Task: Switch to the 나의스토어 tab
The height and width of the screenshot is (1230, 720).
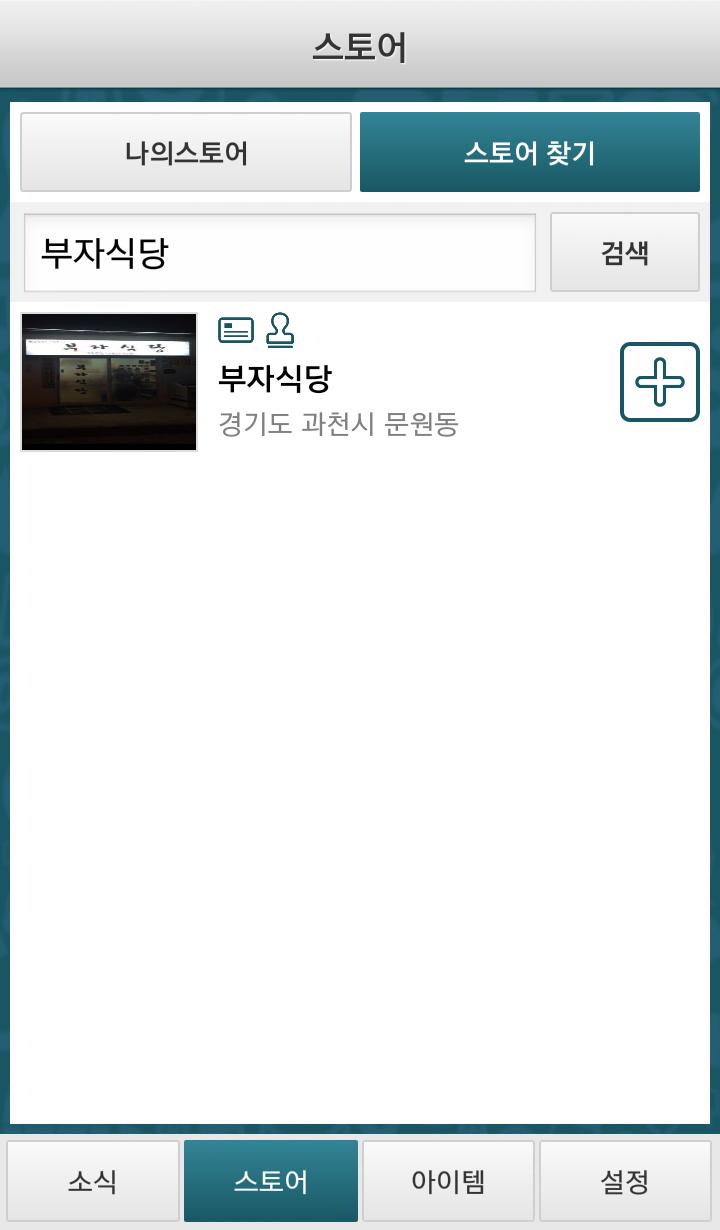Action: [186, 152]
